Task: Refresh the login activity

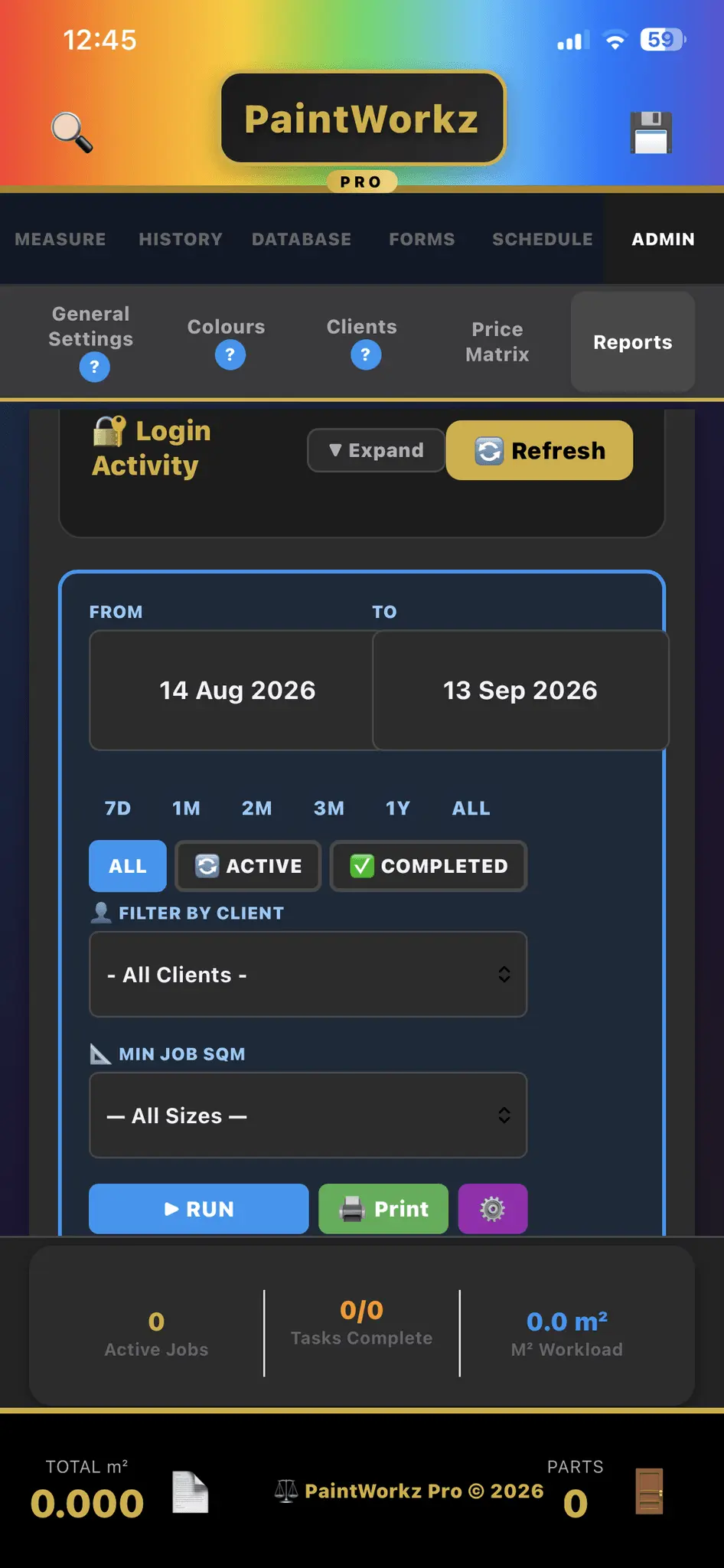Action: point(540,450)
